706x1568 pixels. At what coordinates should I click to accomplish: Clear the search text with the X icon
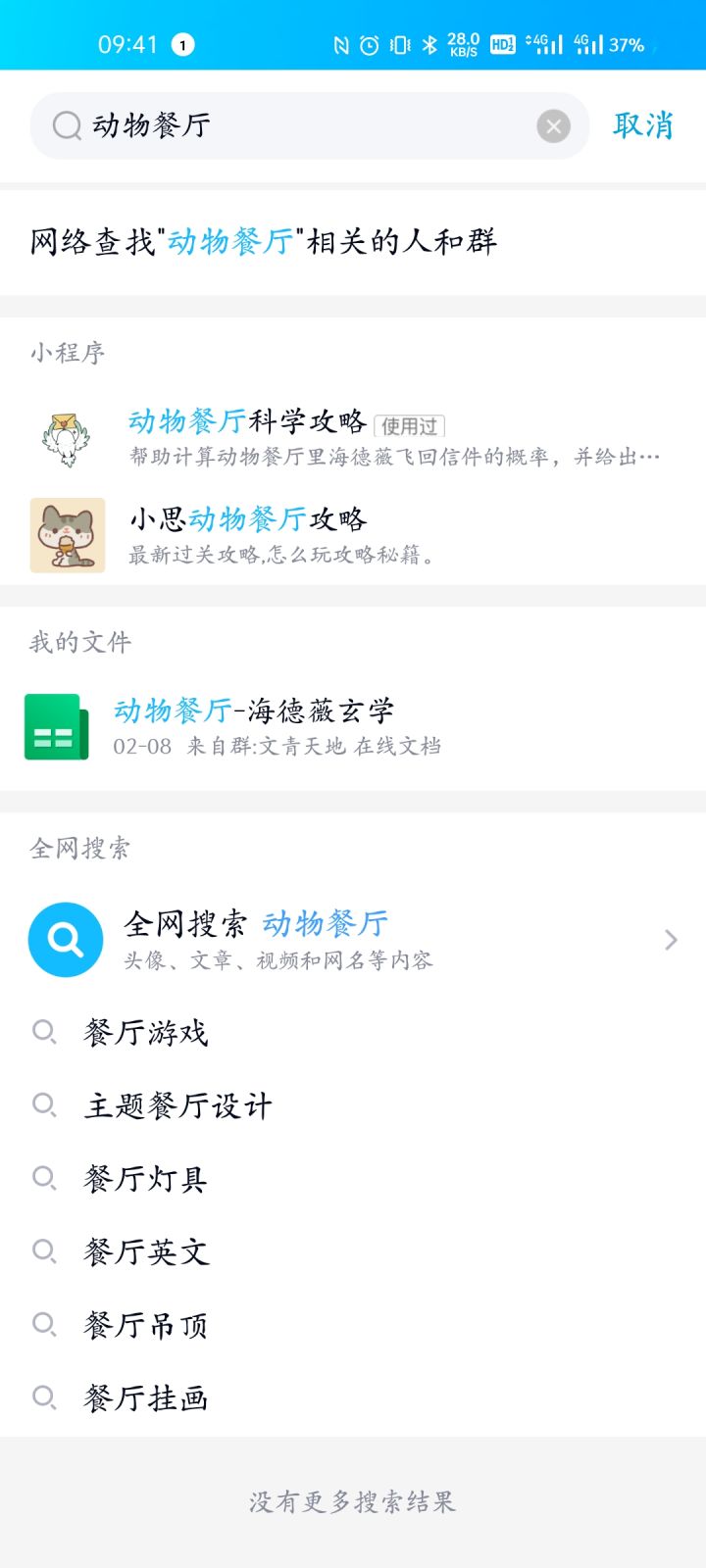point(553,125)
